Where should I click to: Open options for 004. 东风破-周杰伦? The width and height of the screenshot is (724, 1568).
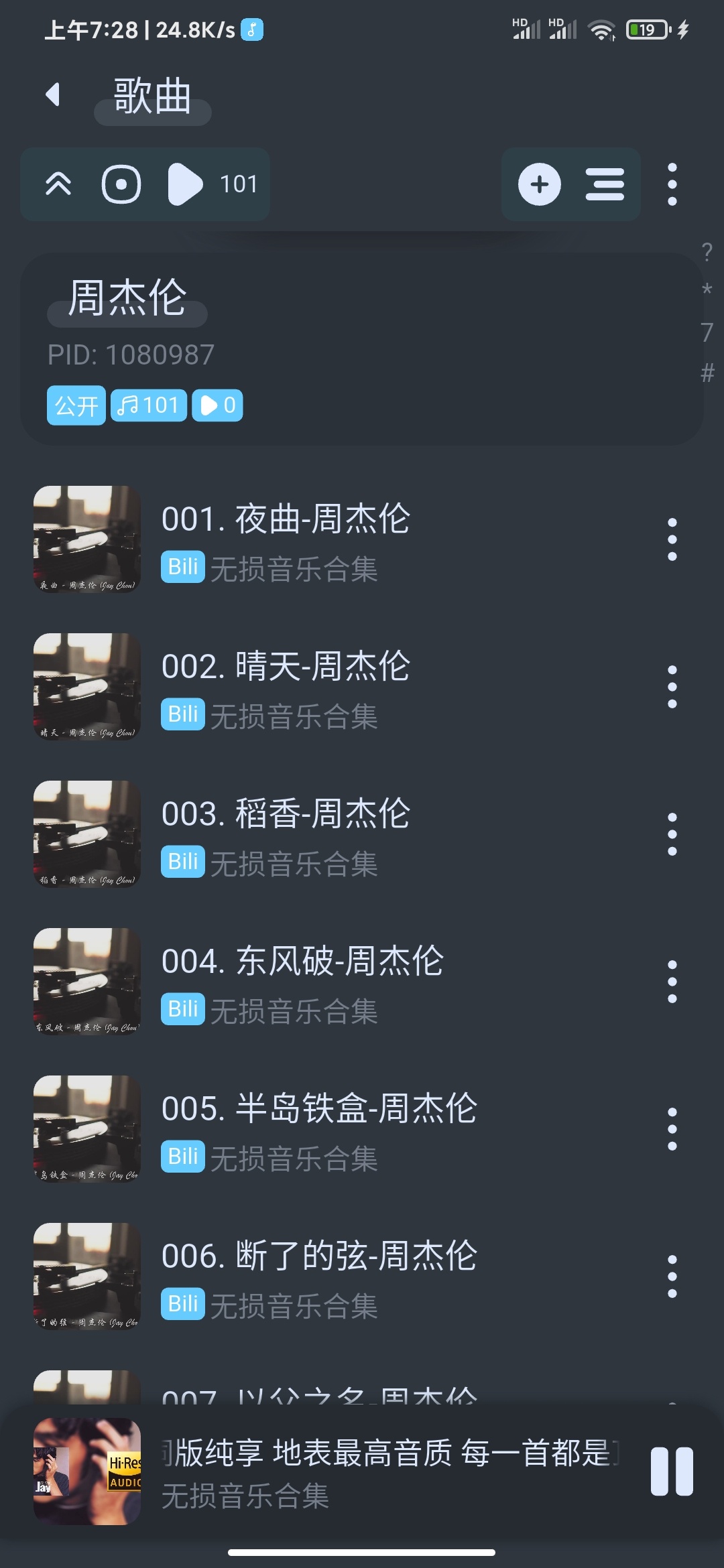672,982
